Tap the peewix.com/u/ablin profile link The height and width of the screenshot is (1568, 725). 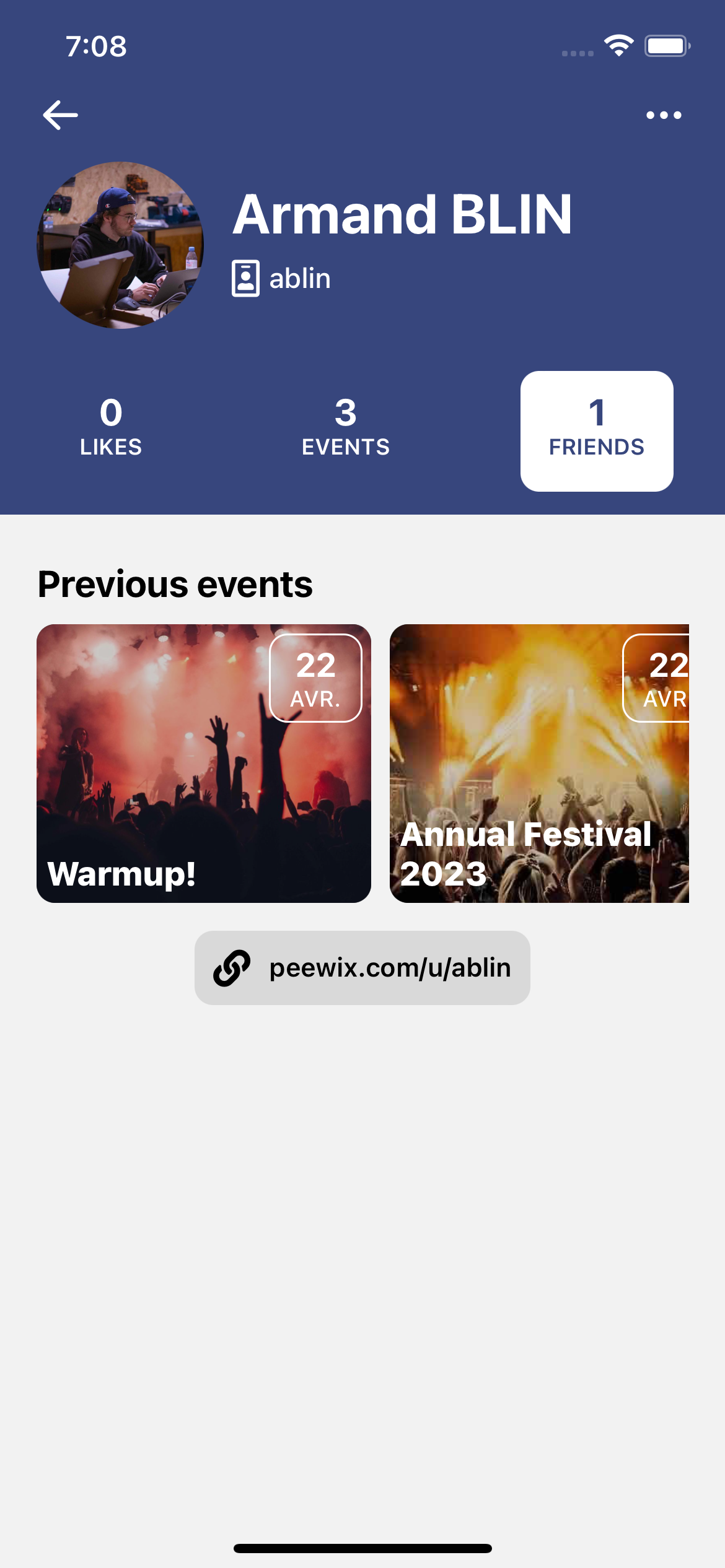(362, 967)
